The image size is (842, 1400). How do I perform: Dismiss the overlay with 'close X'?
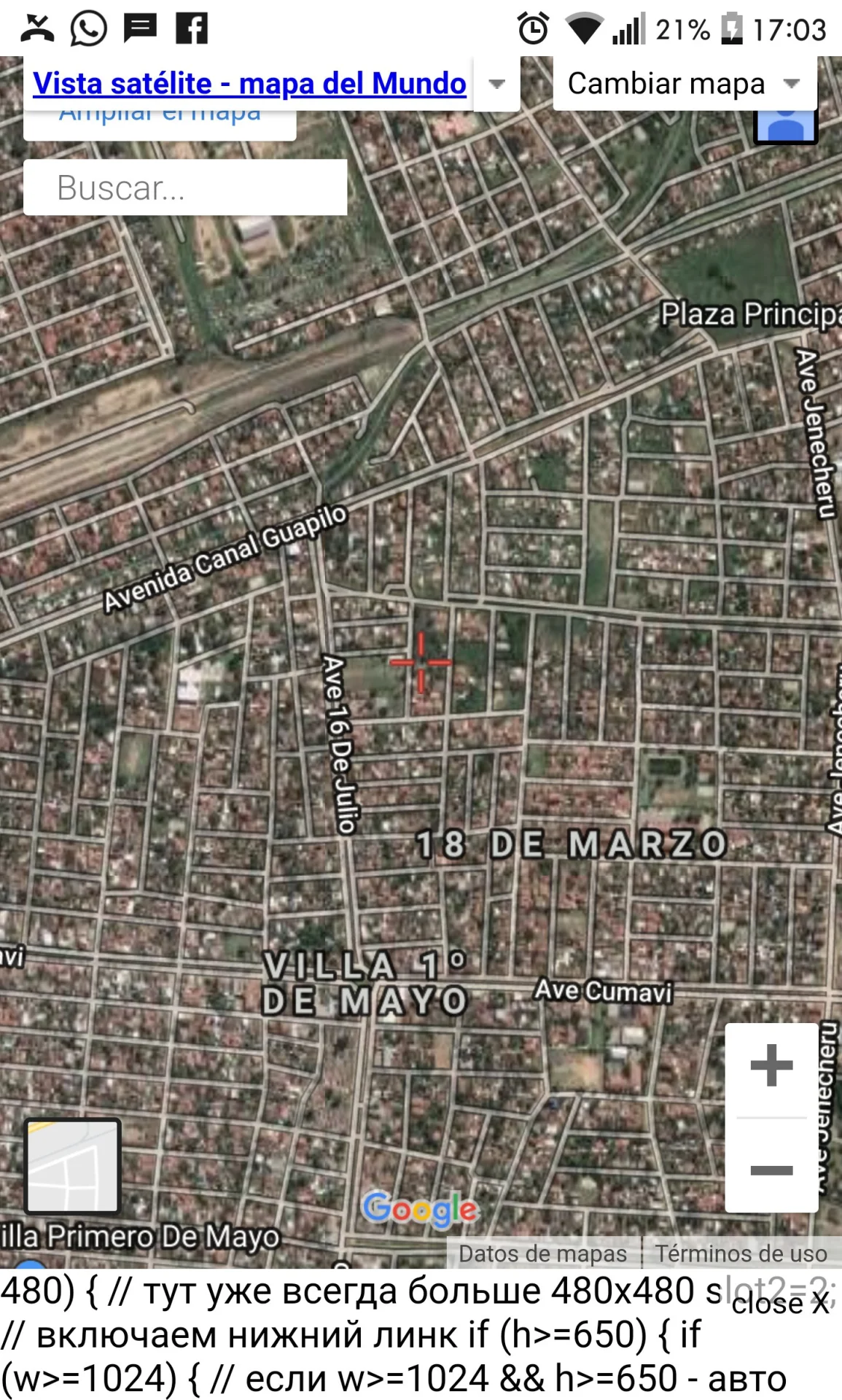[x=780, y=1303]
